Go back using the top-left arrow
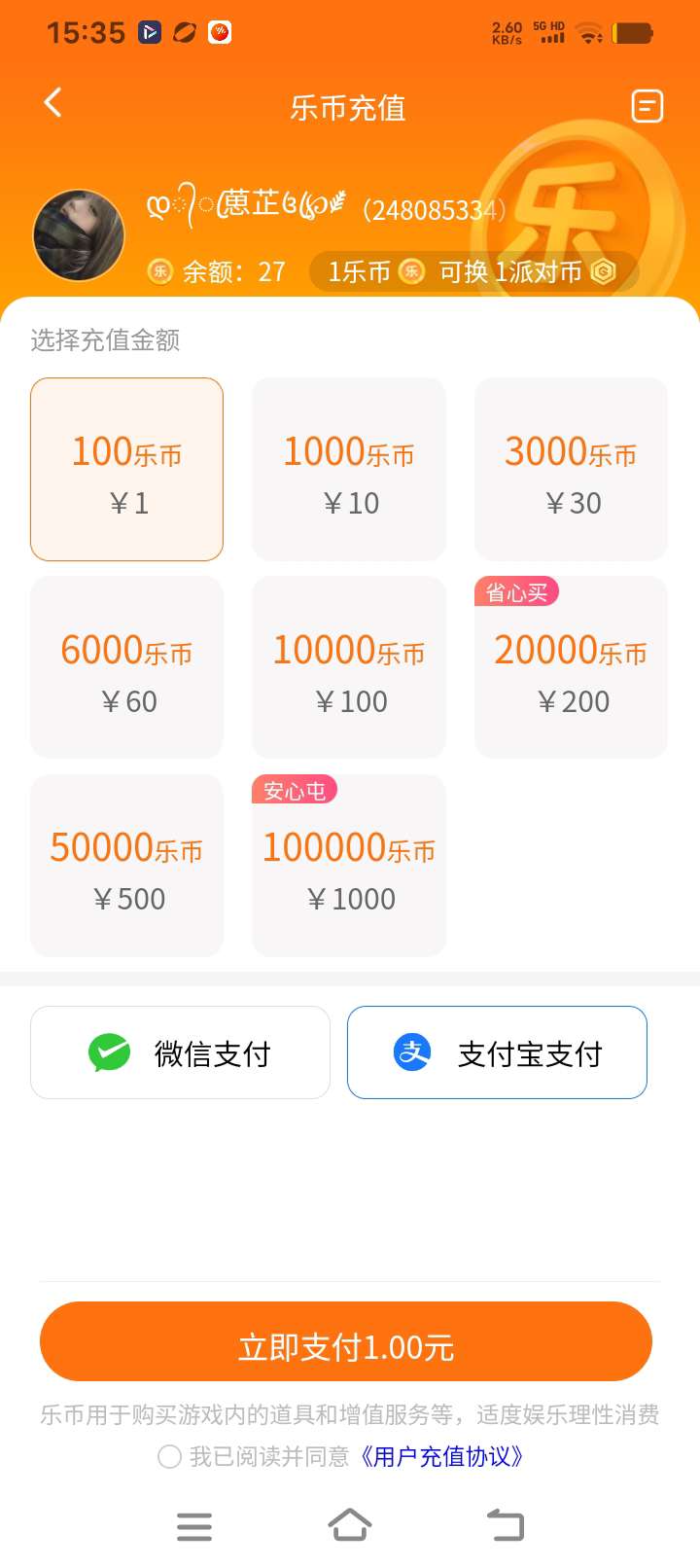Screen dimensions: 700x1568 pos(53,103)
